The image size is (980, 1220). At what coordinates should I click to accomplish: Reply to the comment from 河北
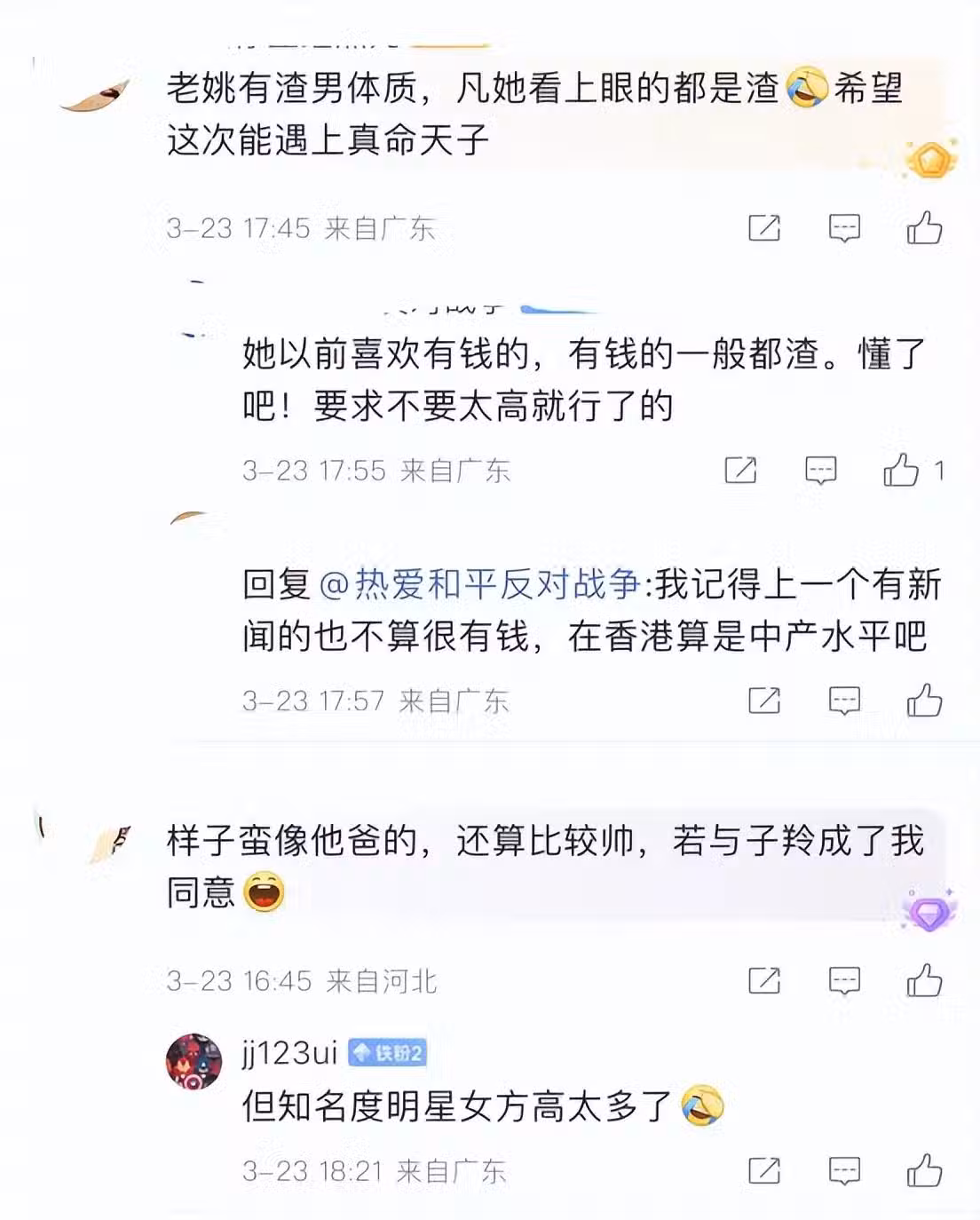843,980
